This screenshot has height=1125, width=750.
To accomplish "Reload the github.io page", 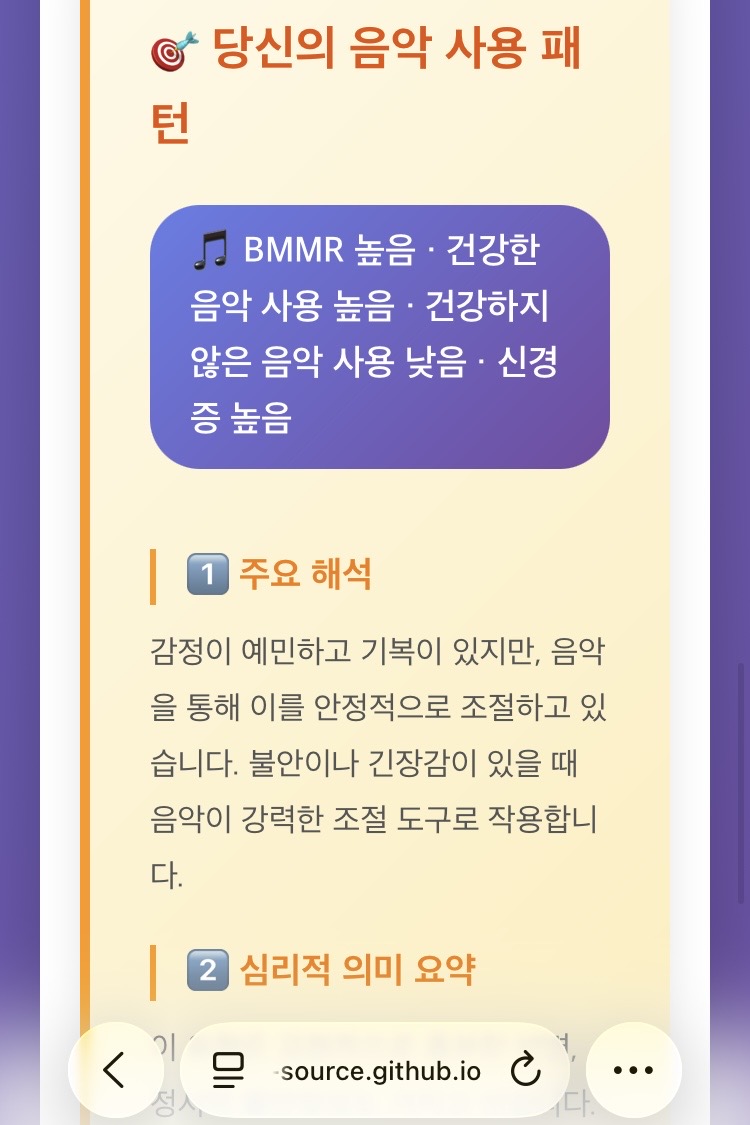I will click(x=525, y=1071).
